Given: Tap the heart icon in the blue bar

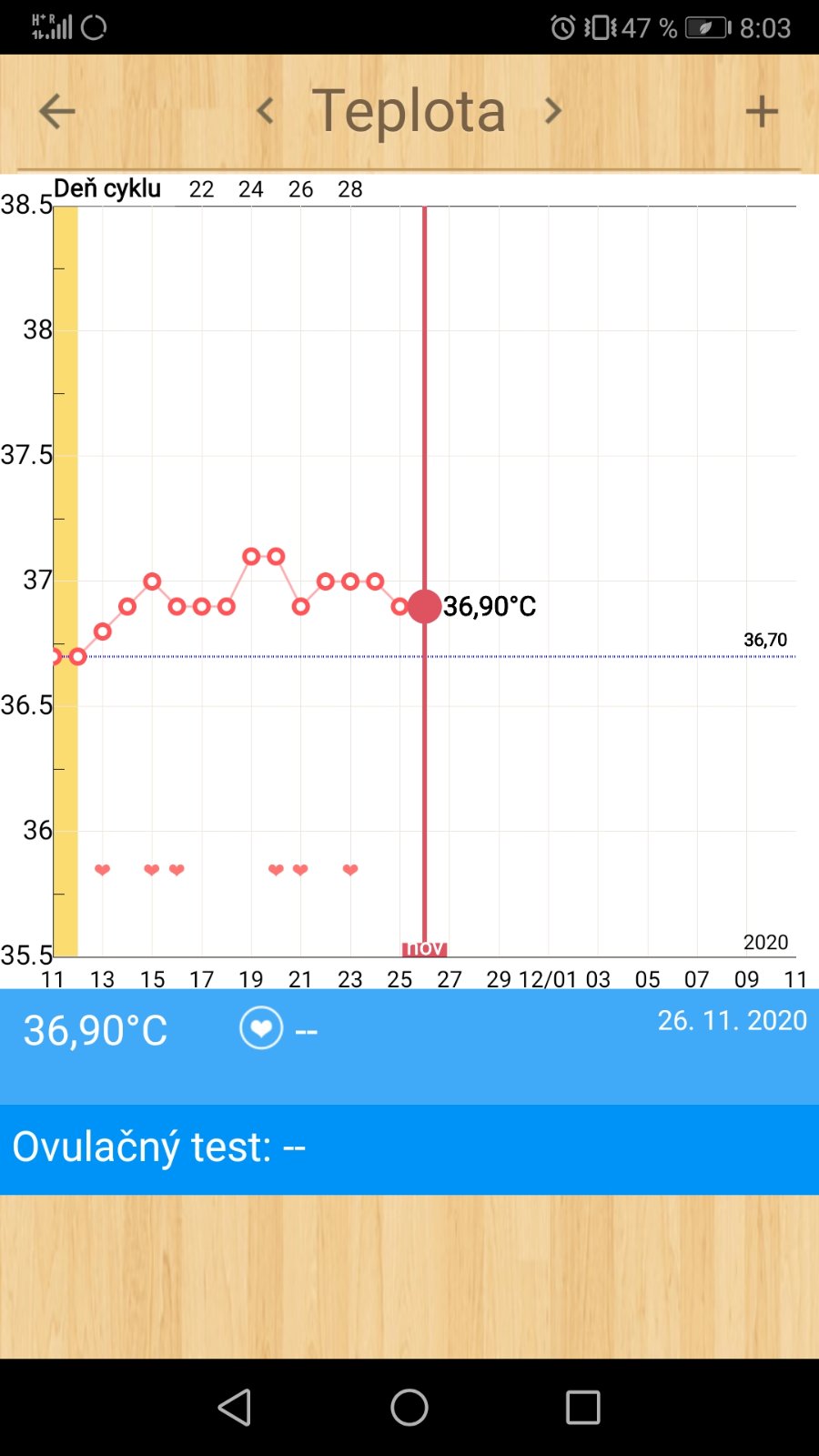Looking at the screenshot, I should [261, 1029].
